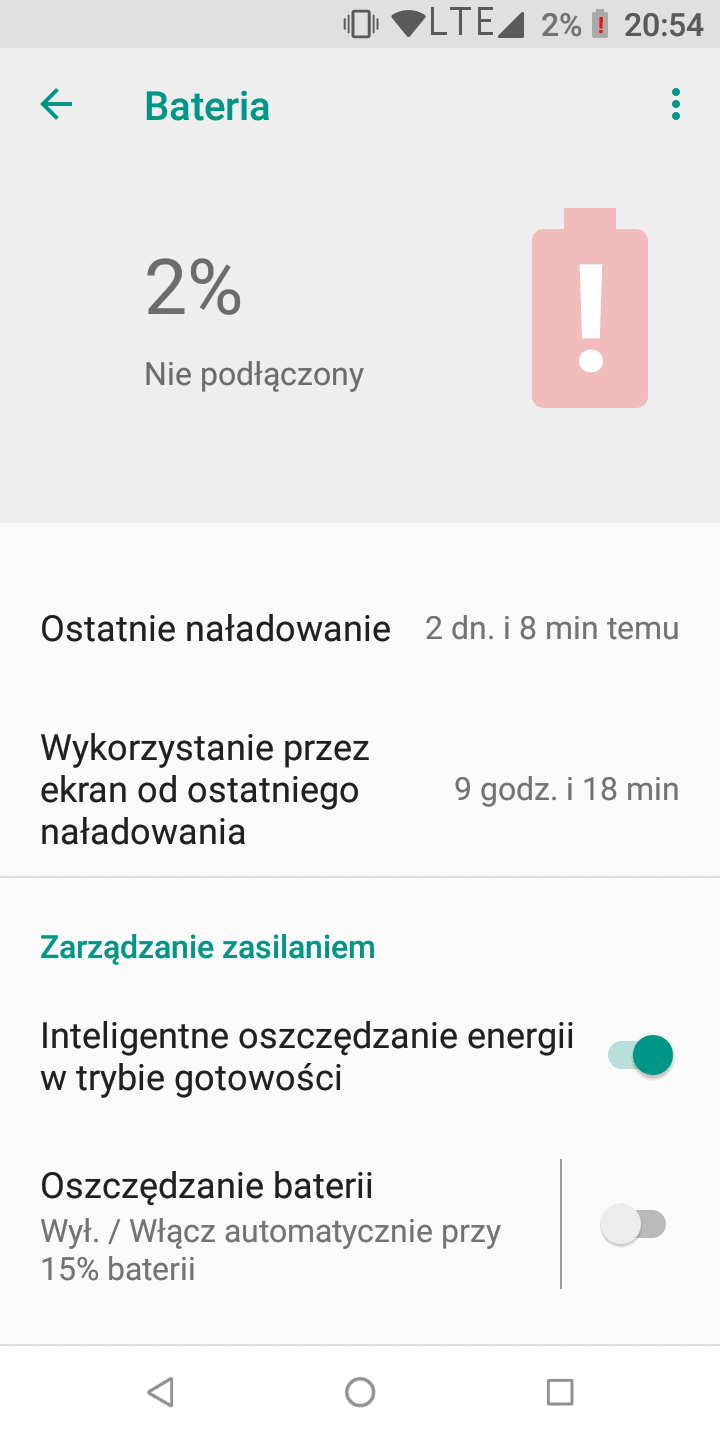
Task: Open recent apps with the square button
Action: point(560,1392)
